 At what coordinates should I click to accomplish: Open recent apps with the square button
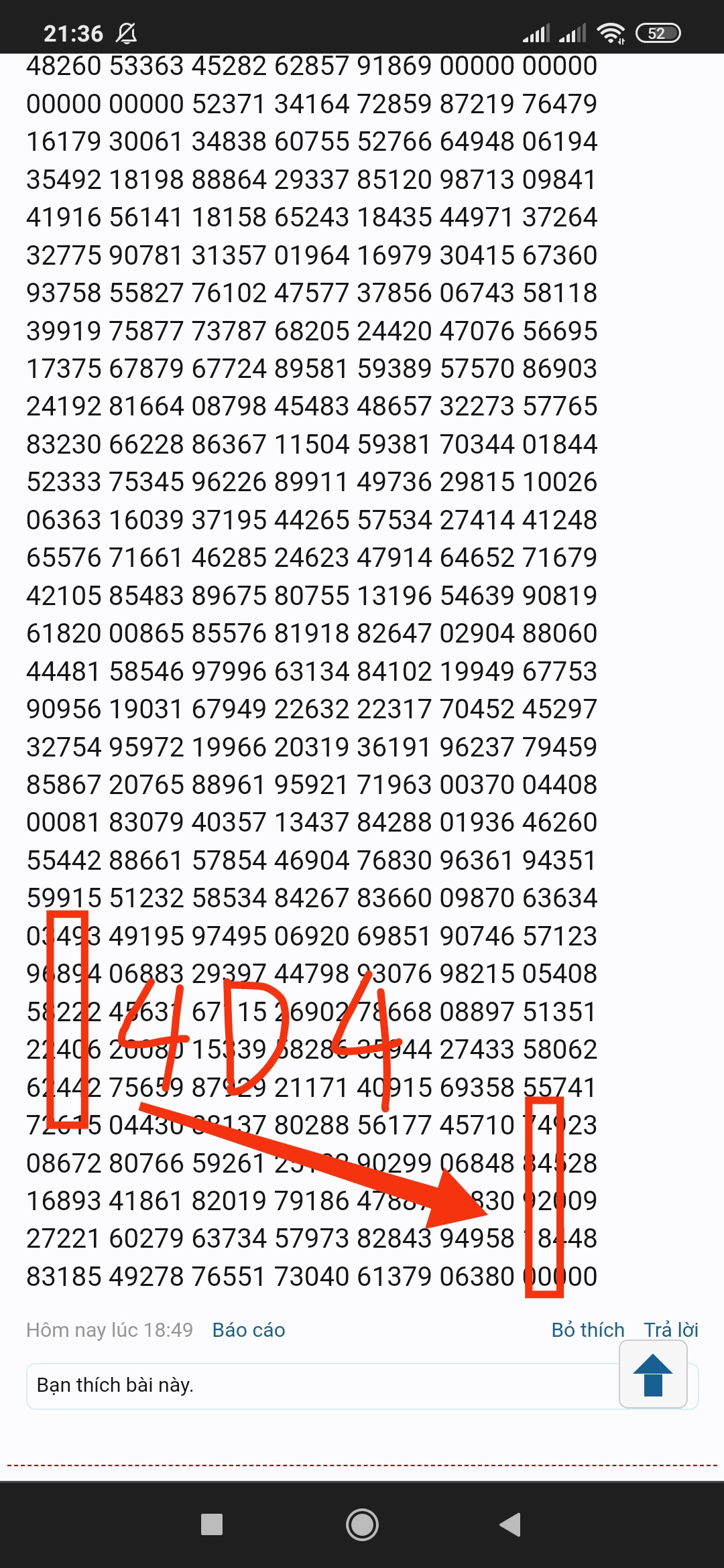212,1524
